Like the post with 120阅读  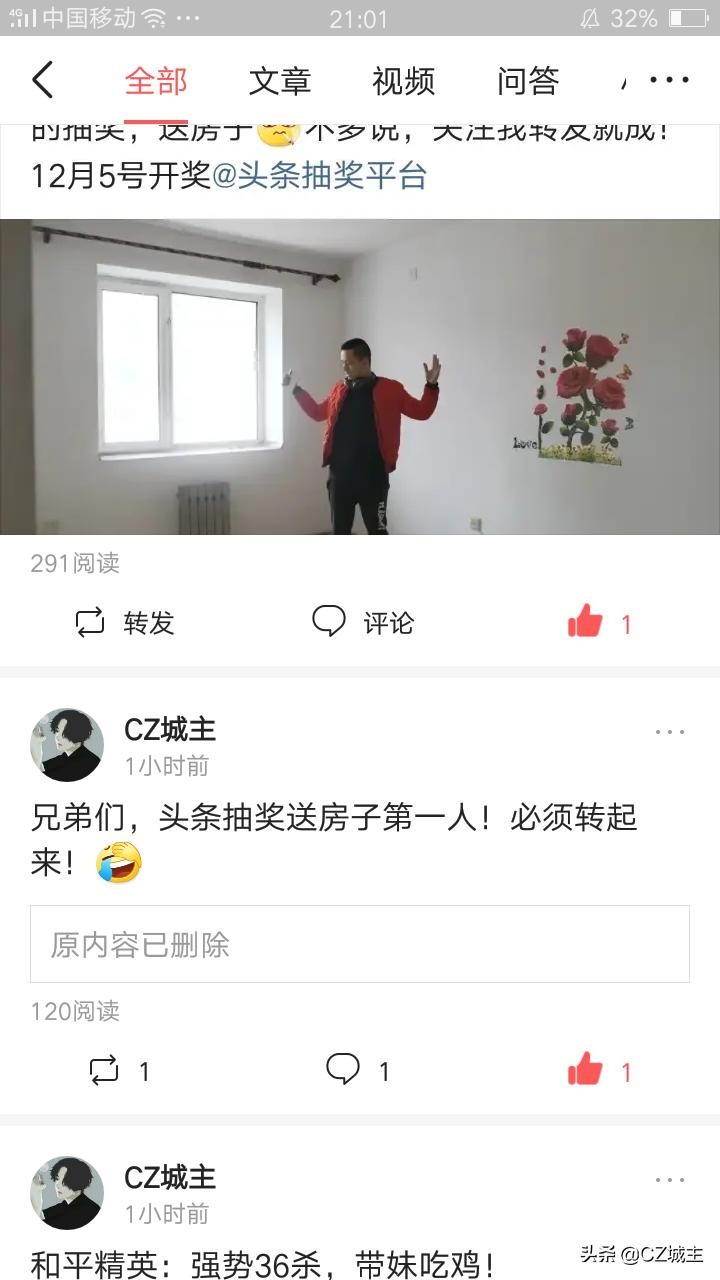tap(598, 1071)
